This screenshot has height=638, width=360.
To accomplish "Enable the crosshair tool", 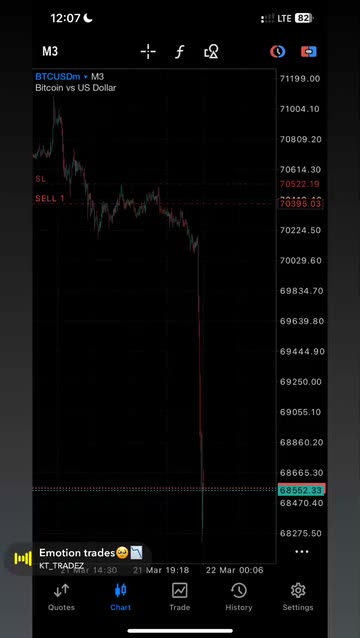I will point(148,52).
